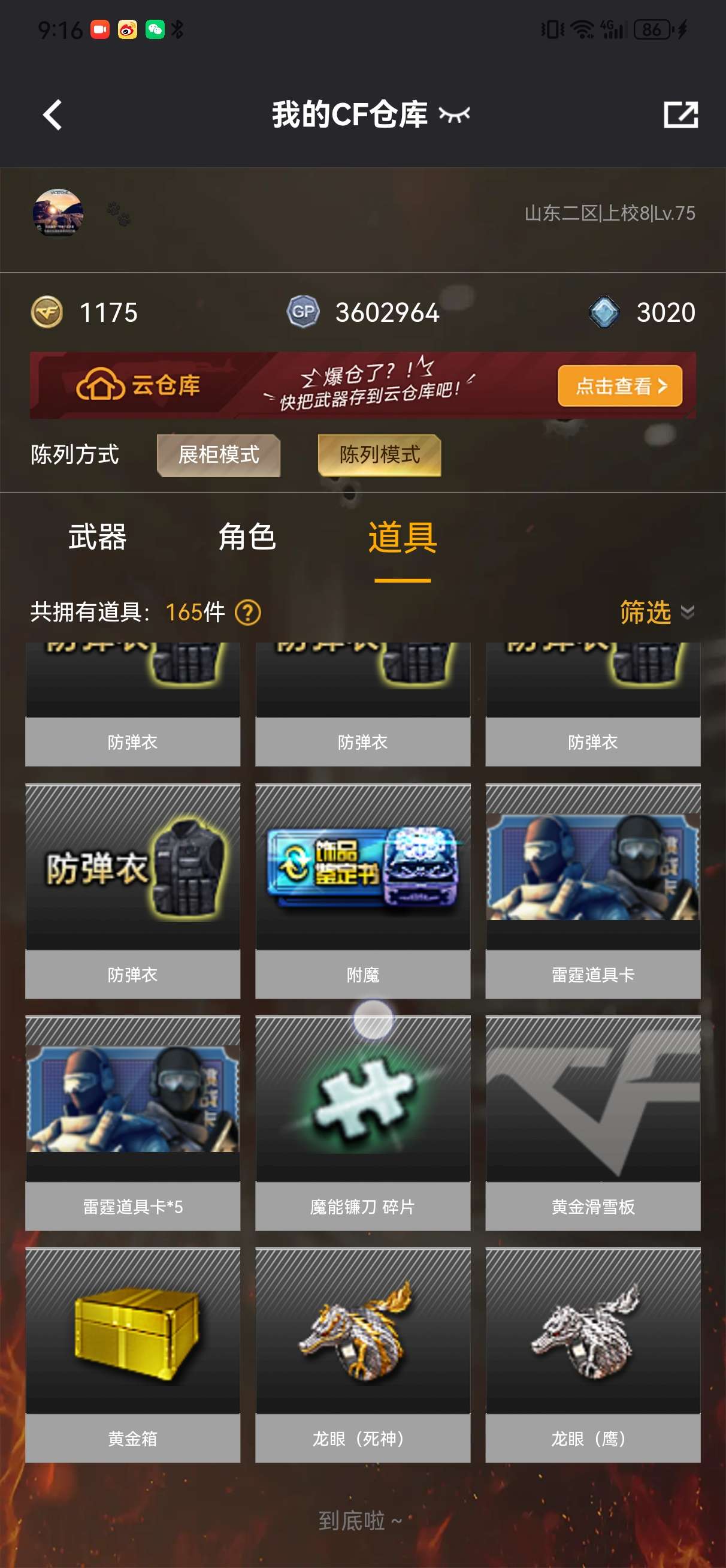
Task: Open the 附魔 item card
Action: (x=362, y=889)
